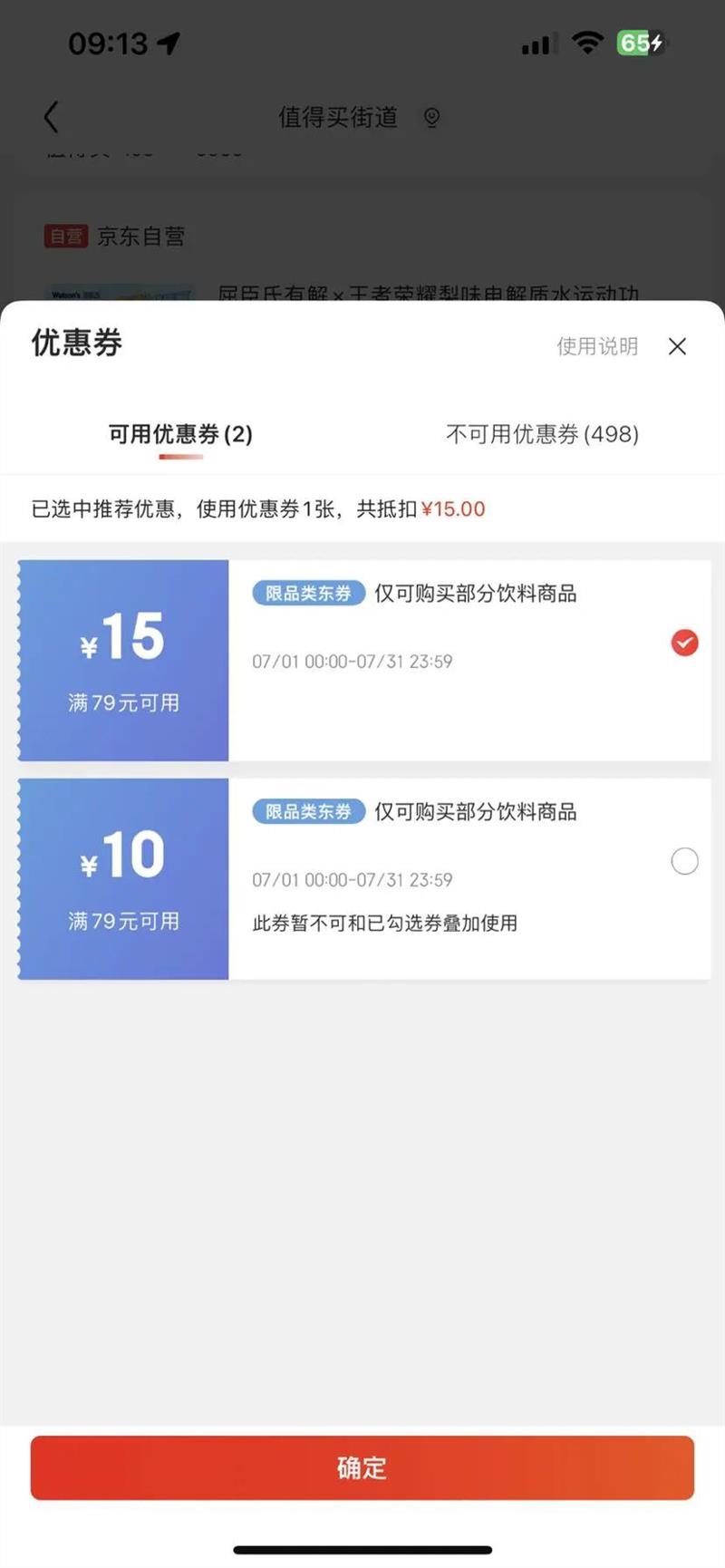725x1568 pixels.
Task: Confirm selection with 确定 button
Action: (x=362, y=1467)
